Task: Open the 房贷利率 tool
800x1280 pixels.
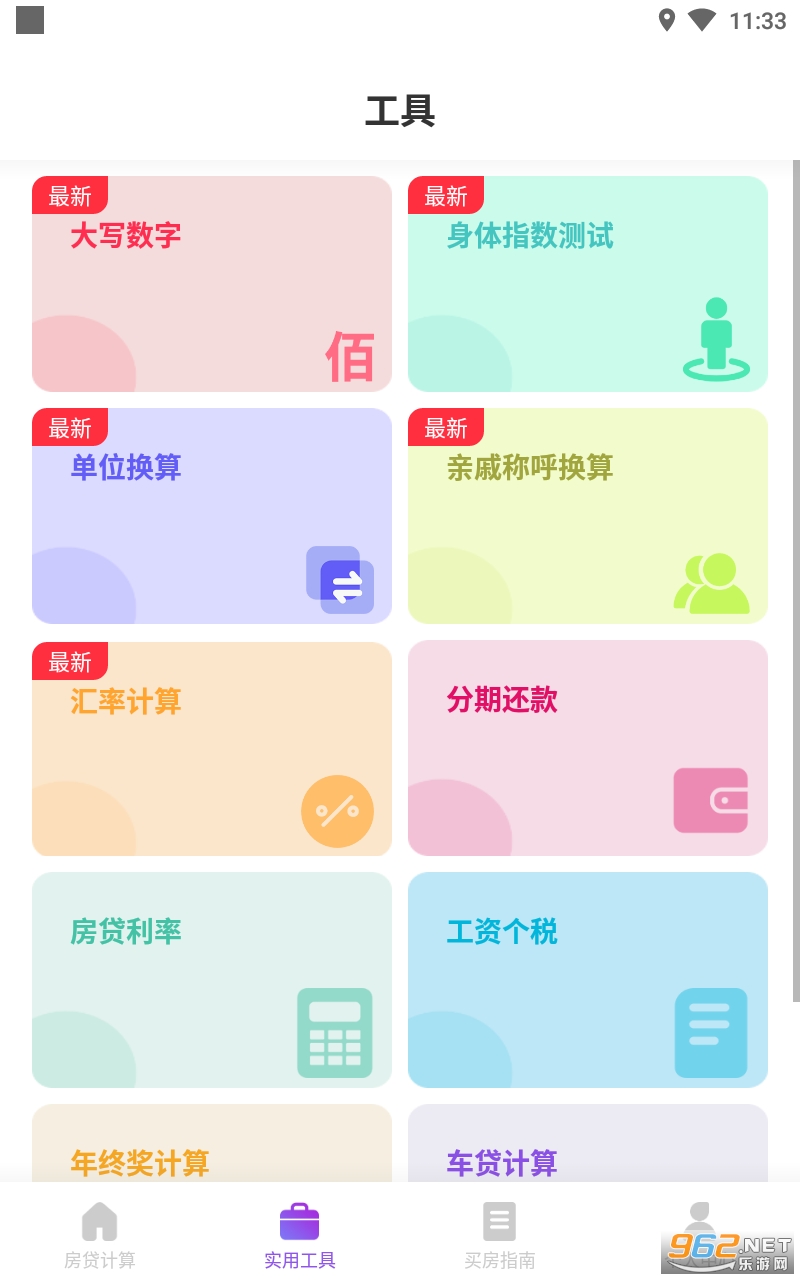Action: pos(212,980)
